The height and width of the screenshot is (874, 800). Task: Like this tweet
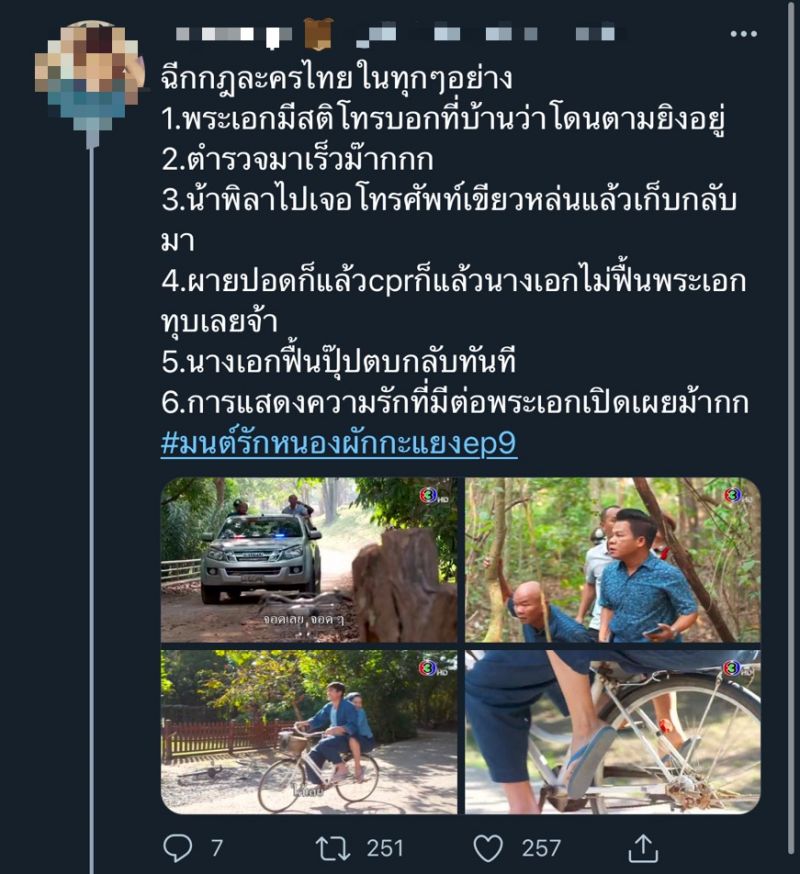[488, 848]
